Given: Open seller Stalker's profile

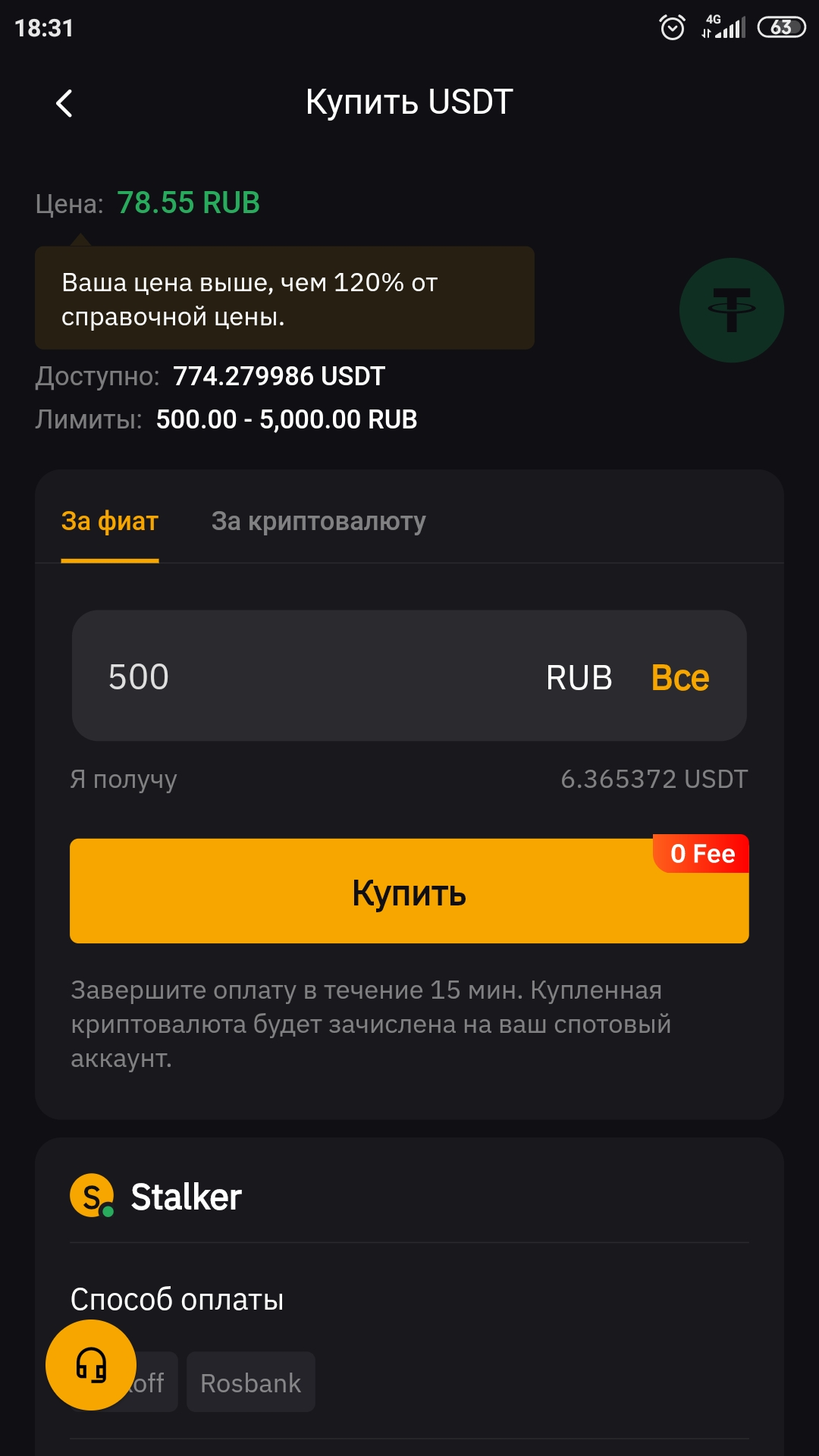Looking at the screenshot, I should 186,1197.
